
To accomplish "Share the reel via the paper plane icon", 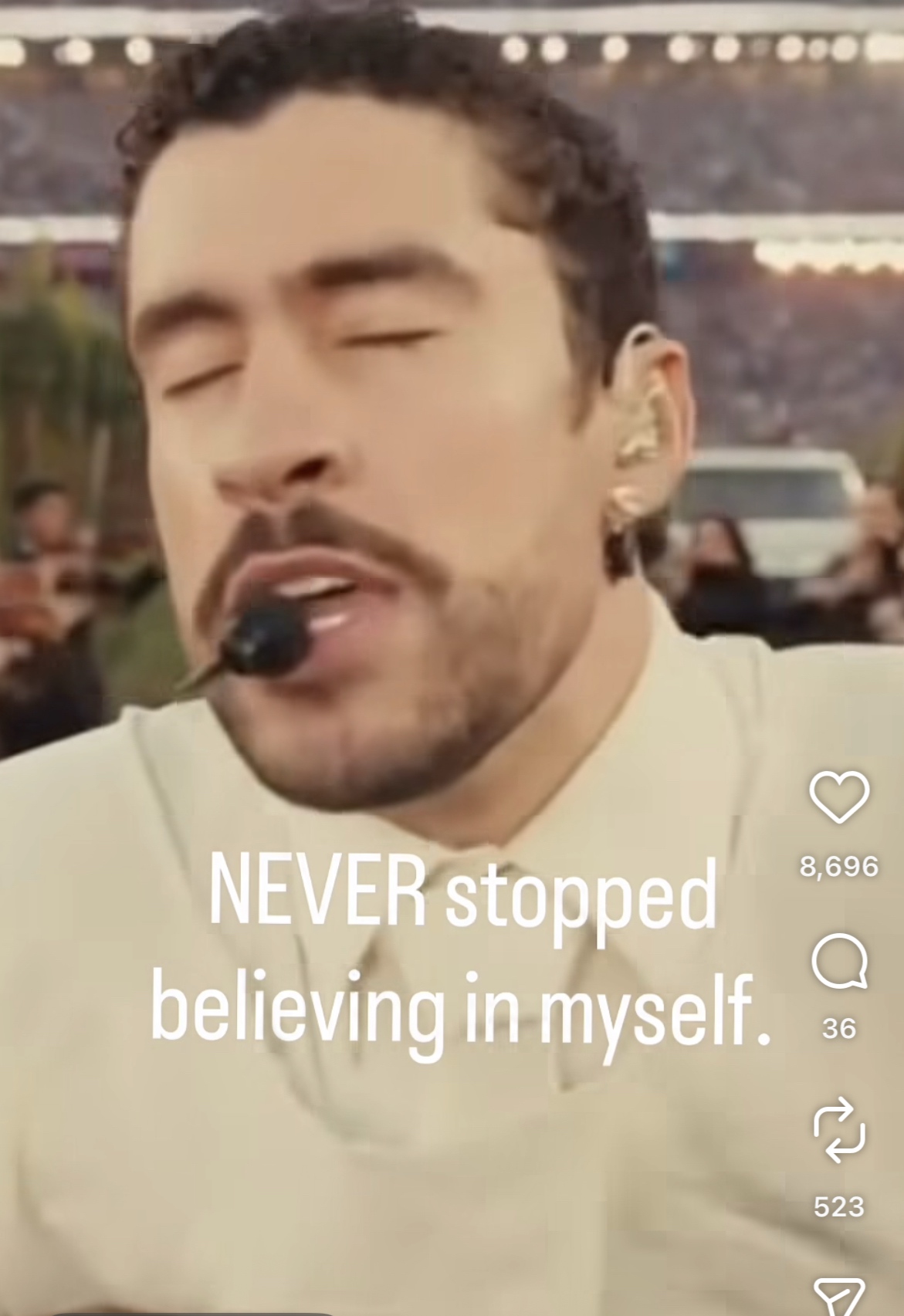I will (x=839, y=1296).
